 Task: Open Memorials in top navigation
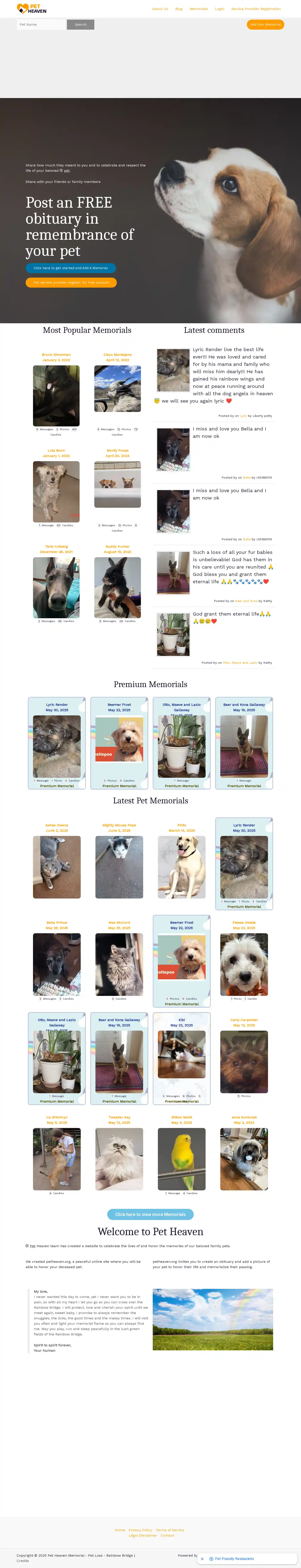(x=199, y=9)
